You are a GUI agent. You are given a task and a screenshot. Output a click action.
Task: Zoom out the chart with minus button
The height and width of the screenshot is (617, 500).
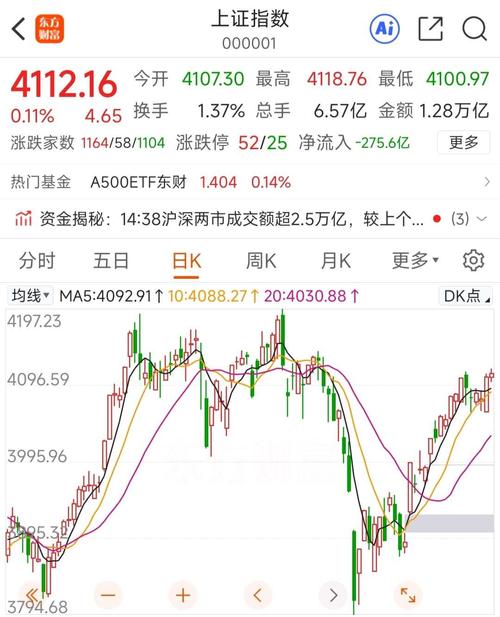108,595
